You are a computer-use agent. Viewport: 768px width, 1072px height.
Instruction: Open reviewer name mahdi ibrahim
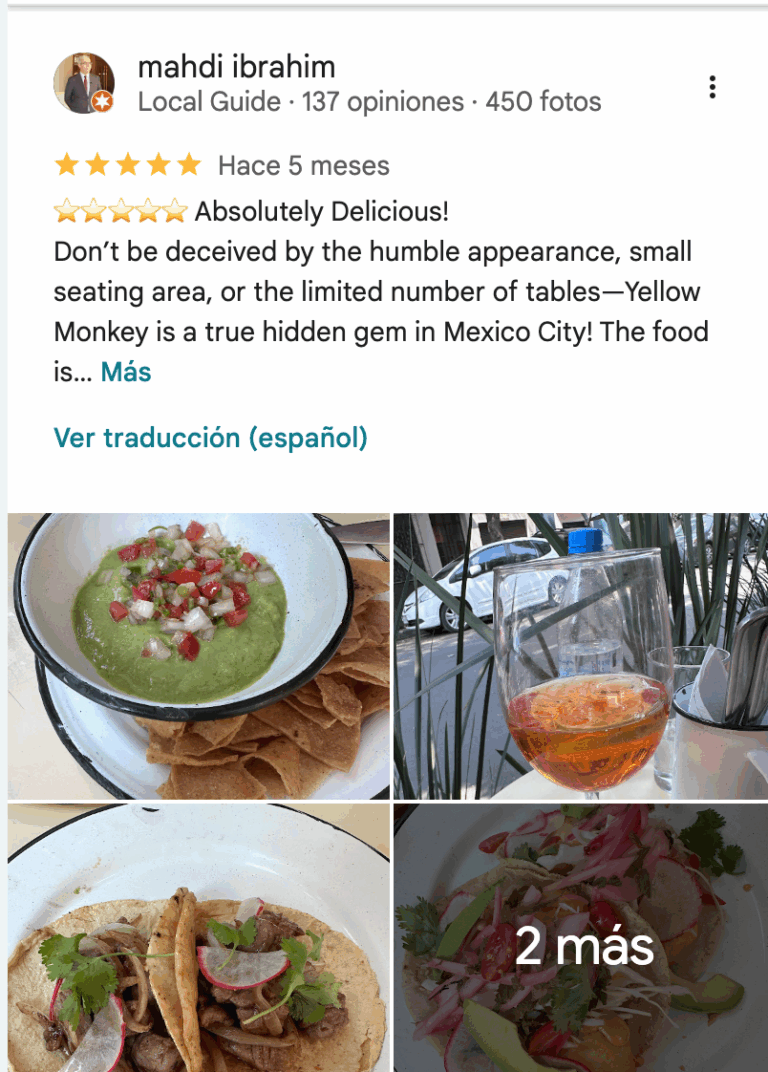(236, 67)
